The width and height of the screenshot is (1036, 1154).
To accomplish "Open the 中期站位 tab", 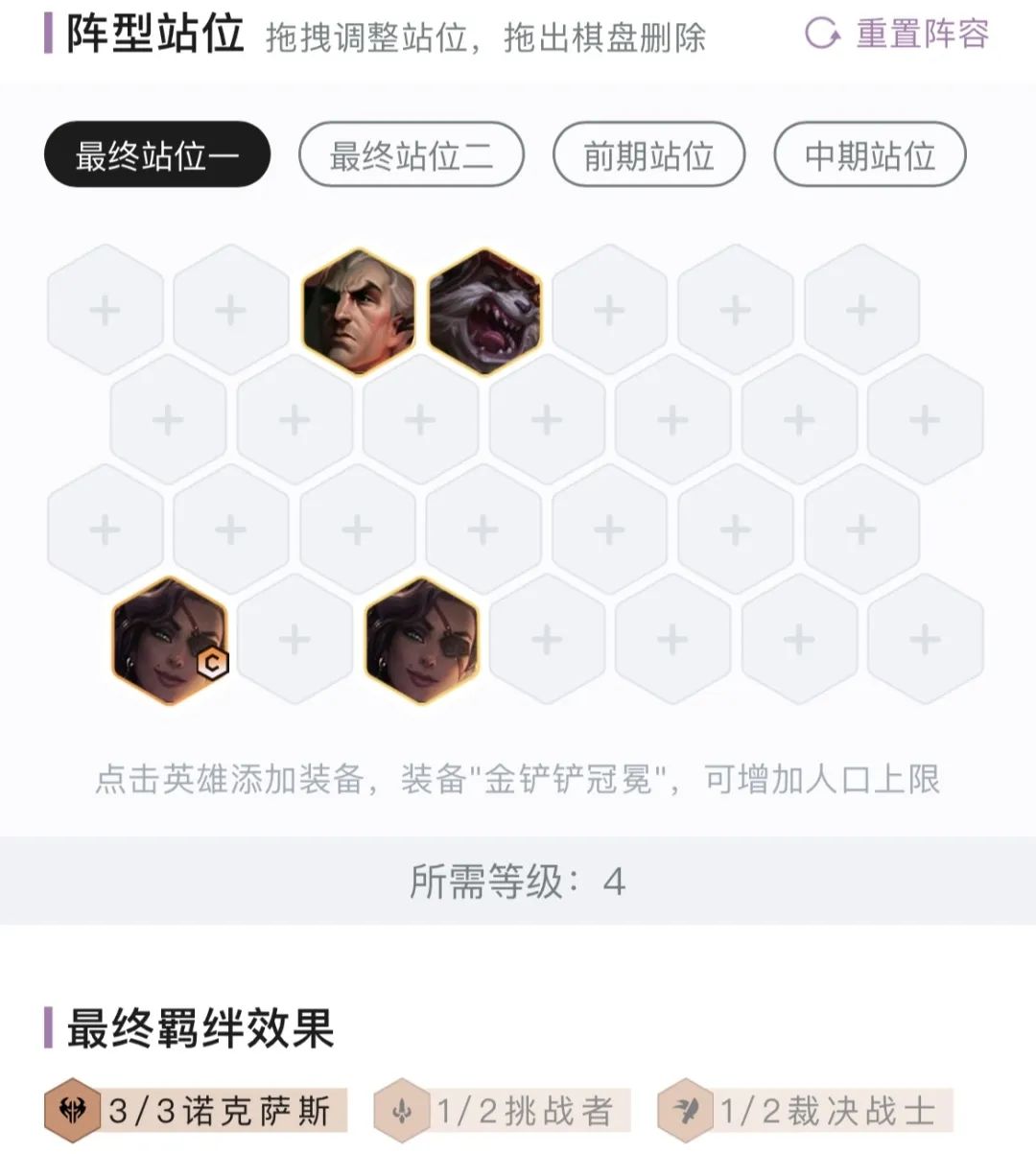I will point(869,154).
